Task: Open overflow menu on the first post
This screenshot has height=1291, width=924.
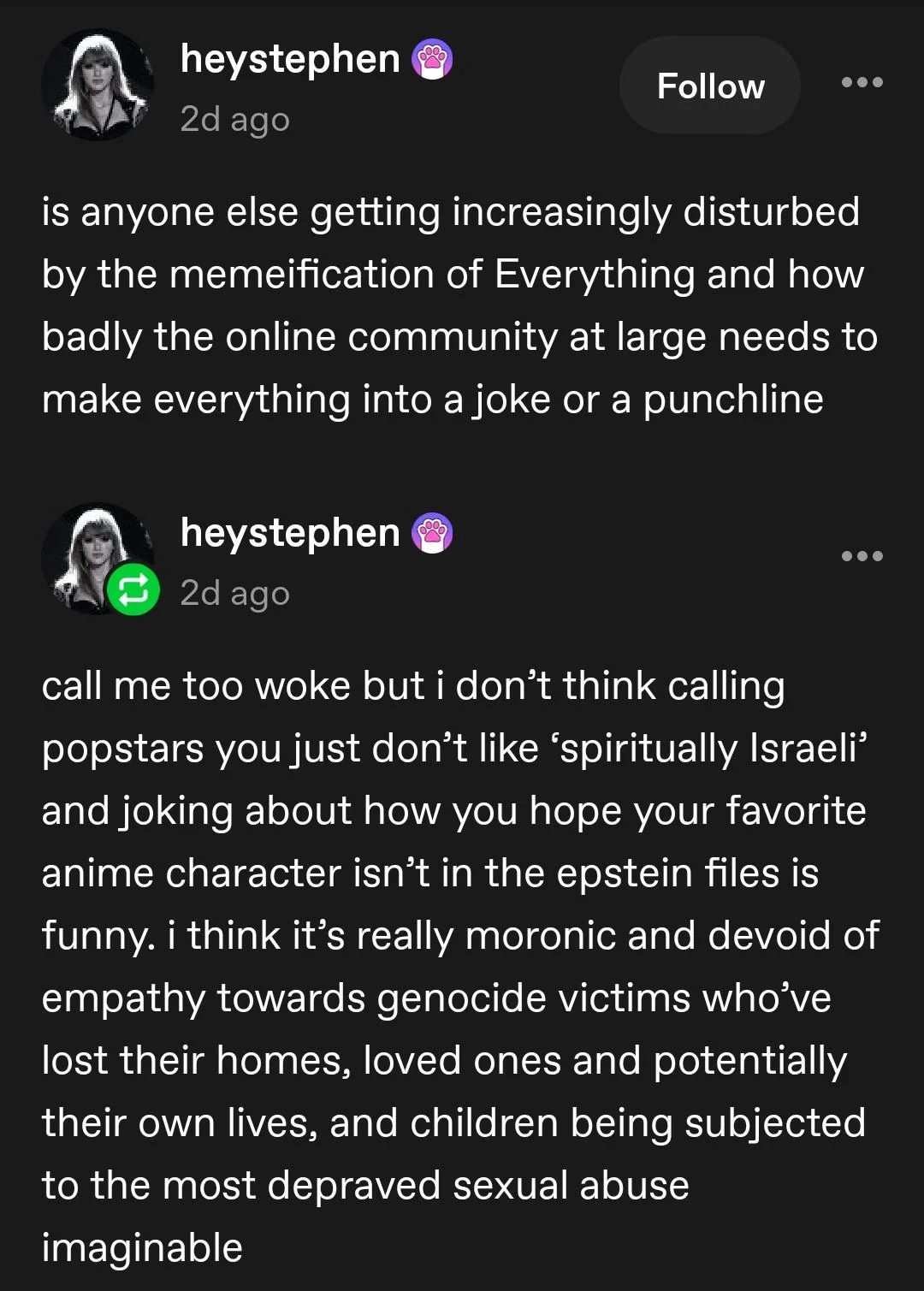Action: 862,82
